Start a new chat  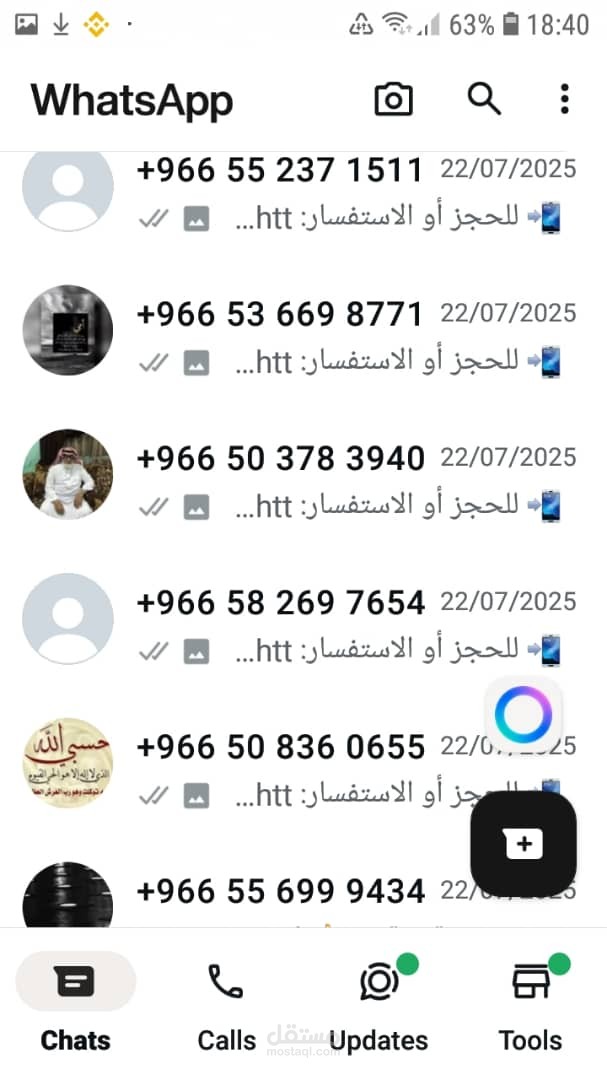pos(523,843)
